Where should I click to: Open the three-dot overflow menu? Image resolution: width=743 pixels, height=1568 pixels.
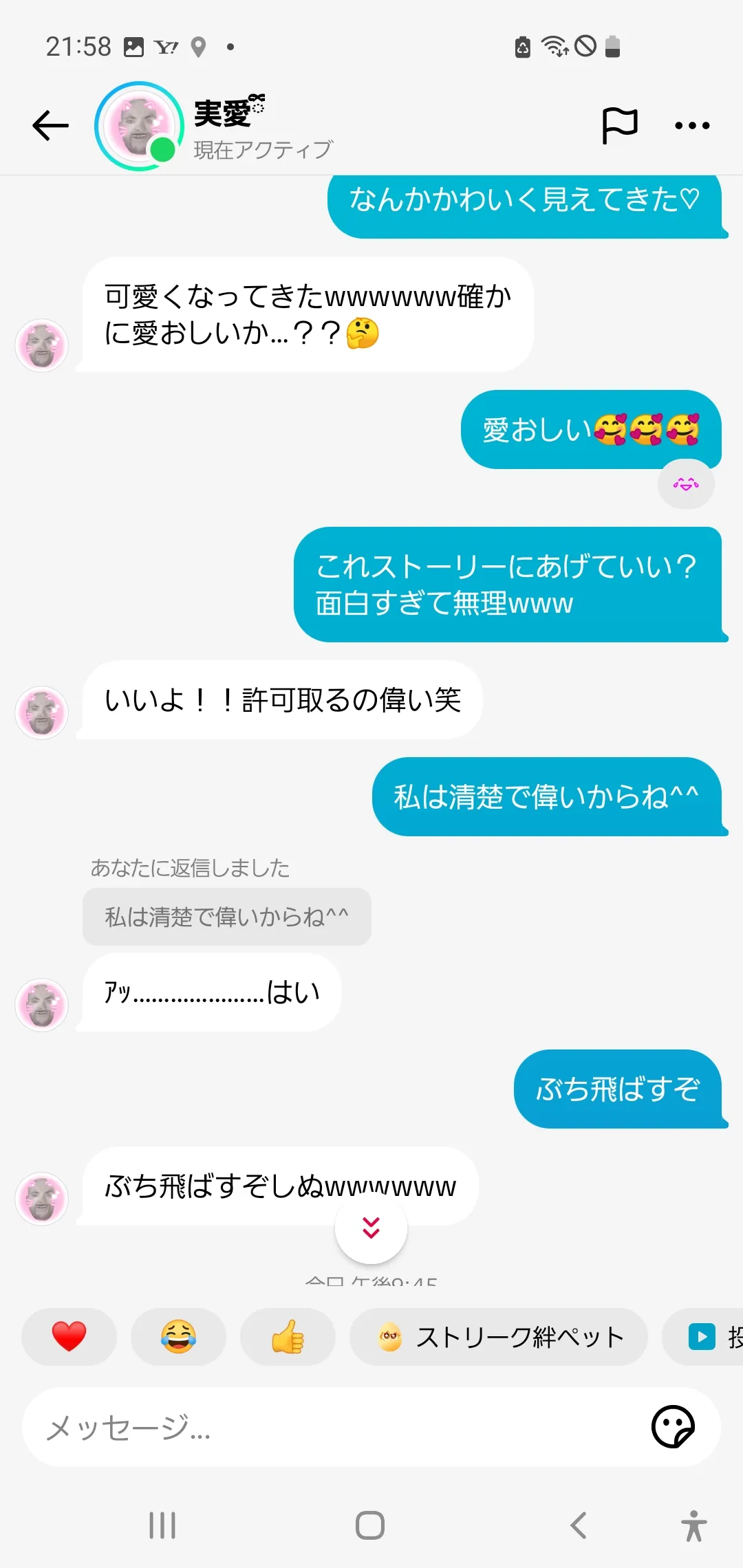pyautogui.click(x=692, y=125)
